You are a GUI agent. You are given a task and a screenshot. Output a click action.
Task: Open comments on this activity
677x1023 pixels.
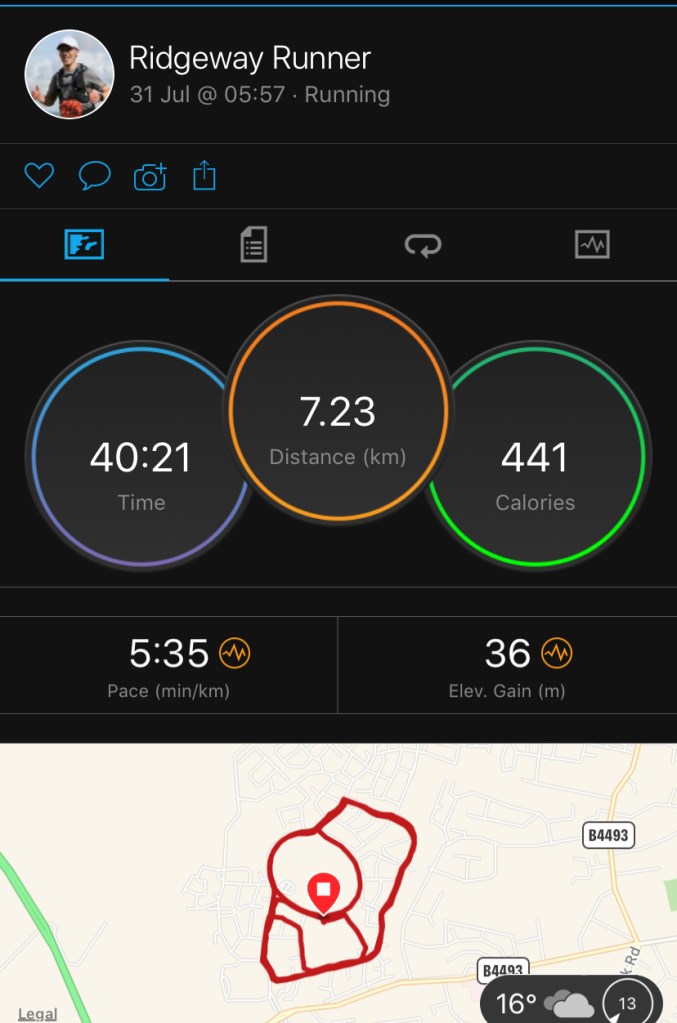click(94, 177)
